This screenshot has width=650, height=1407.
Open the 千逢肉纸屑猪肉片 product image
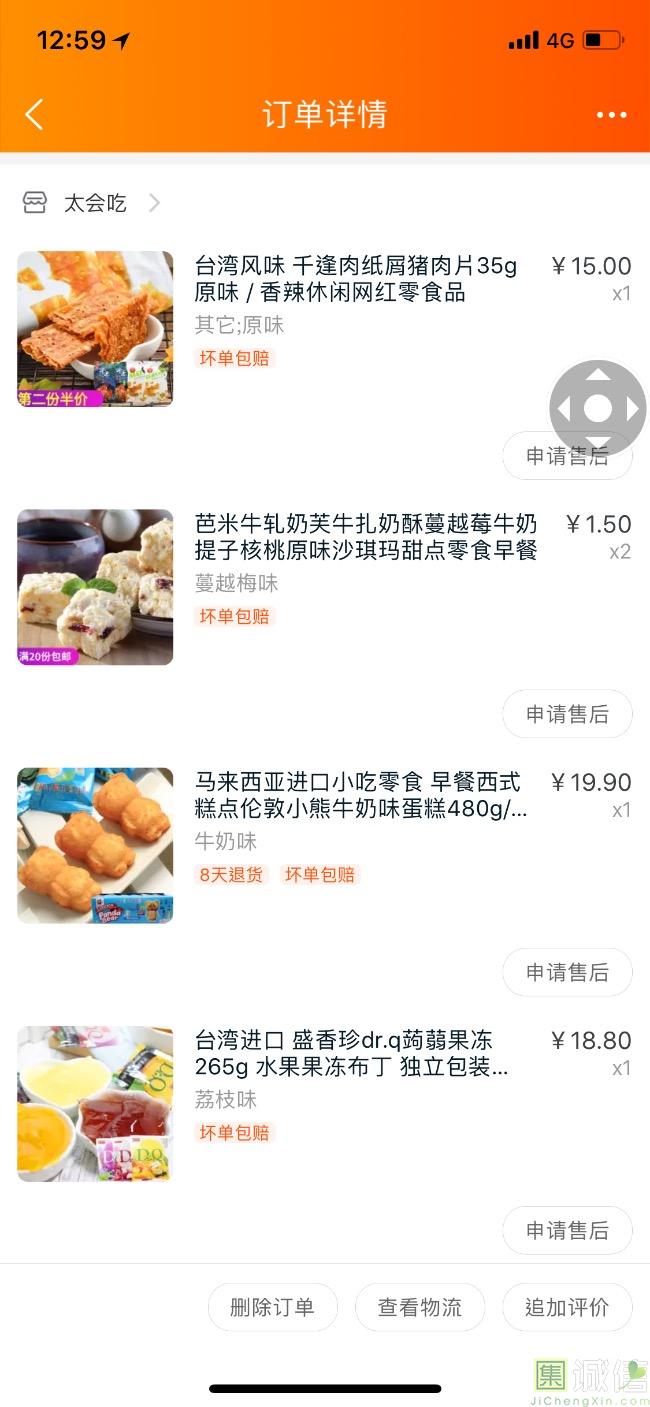95,329
